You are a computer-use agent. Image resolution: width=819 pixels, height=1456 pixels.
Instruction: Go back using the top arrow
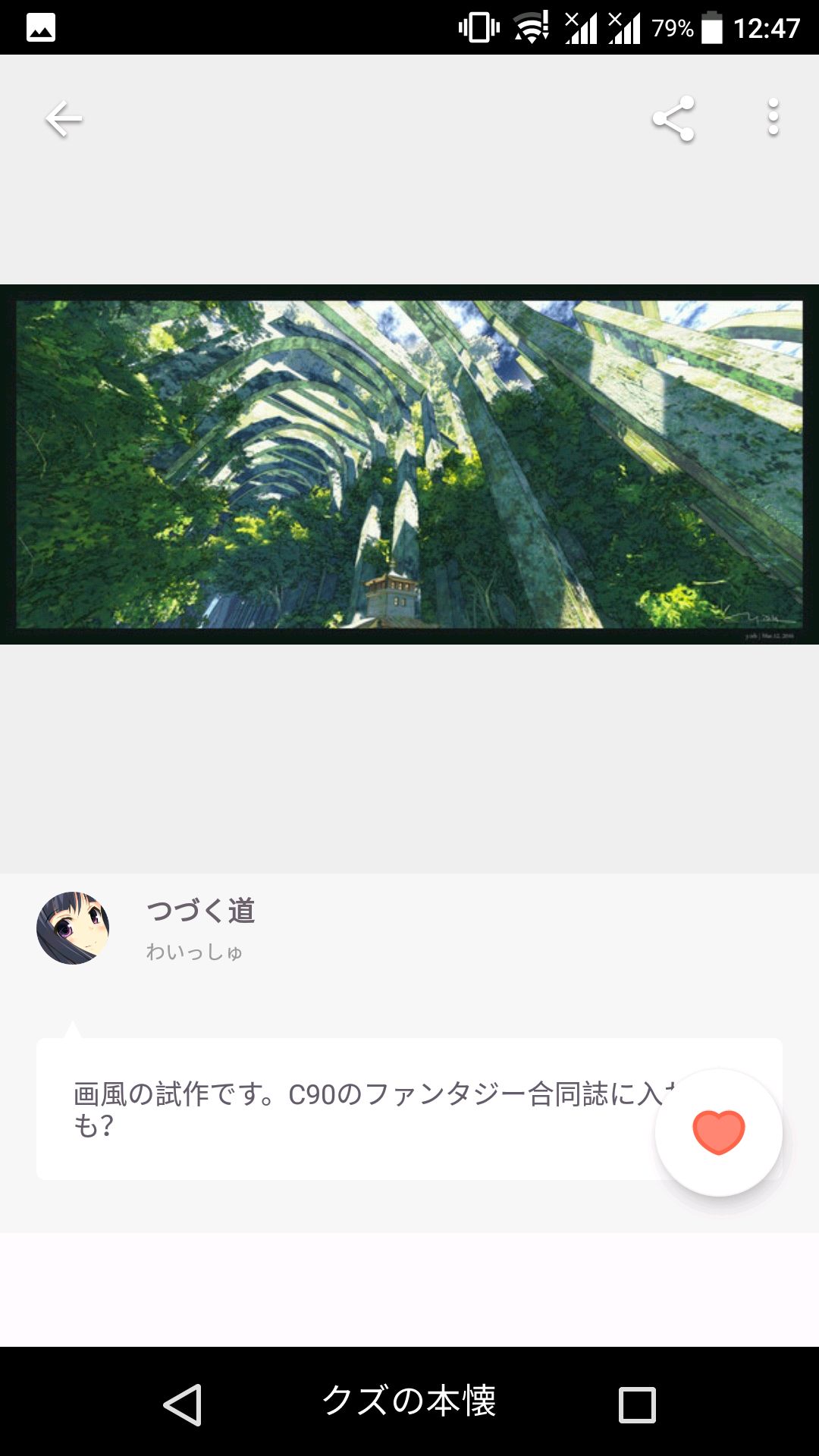64,119
